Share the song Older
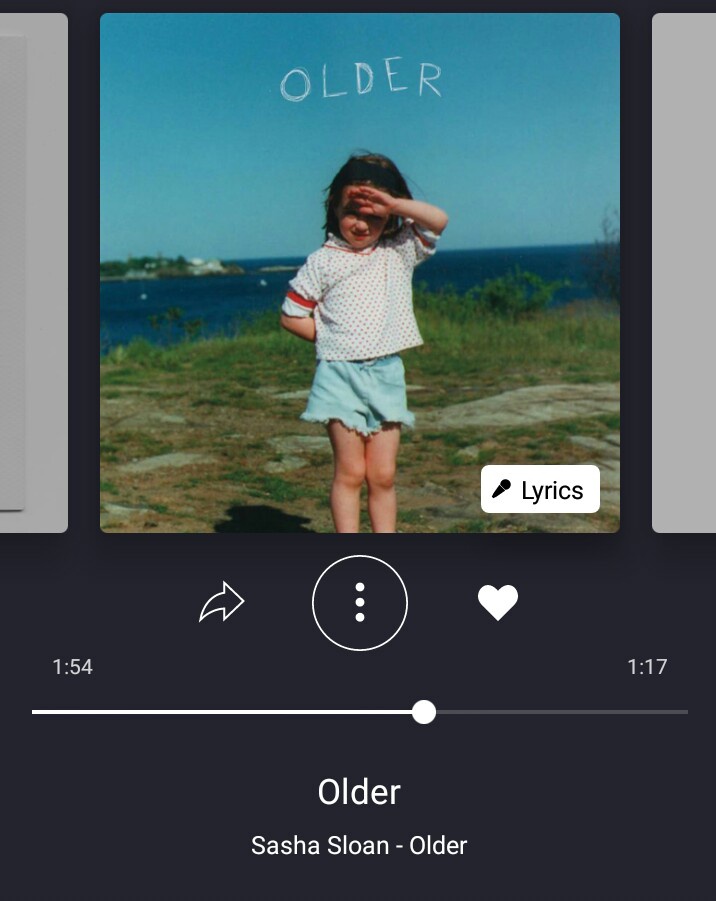Viewport: 716px width, 901px height. click(222, 603)
